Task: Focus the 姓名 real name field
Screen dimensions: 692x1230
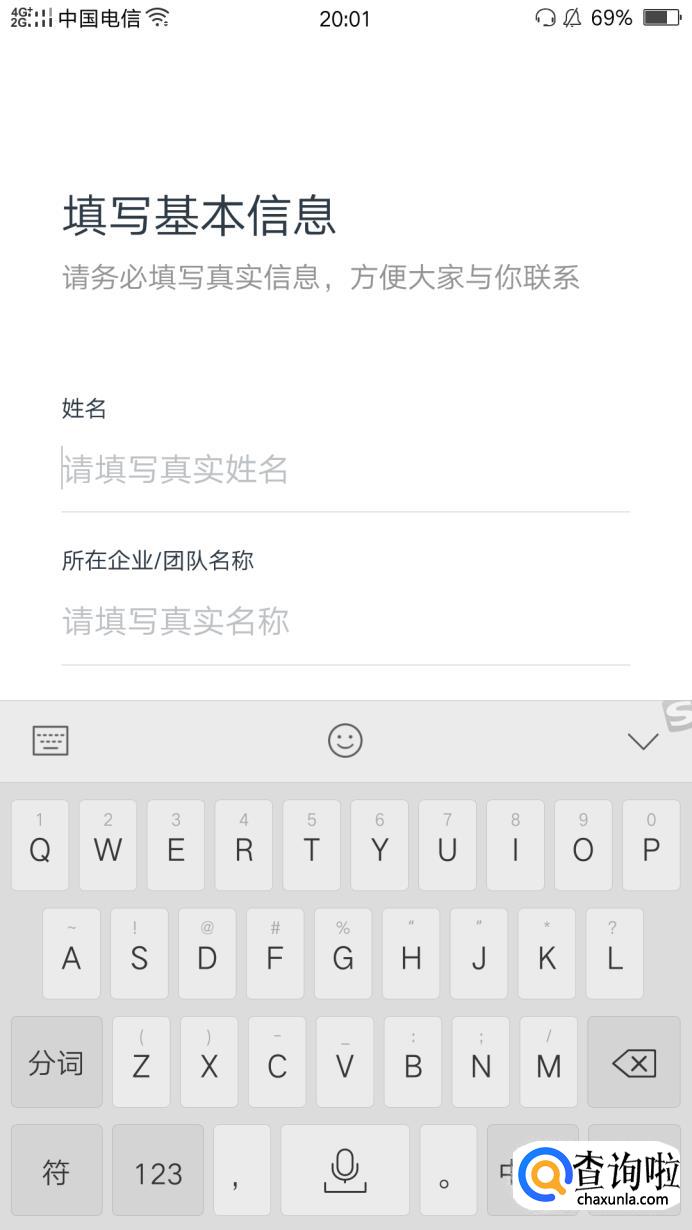Action: 345,469
